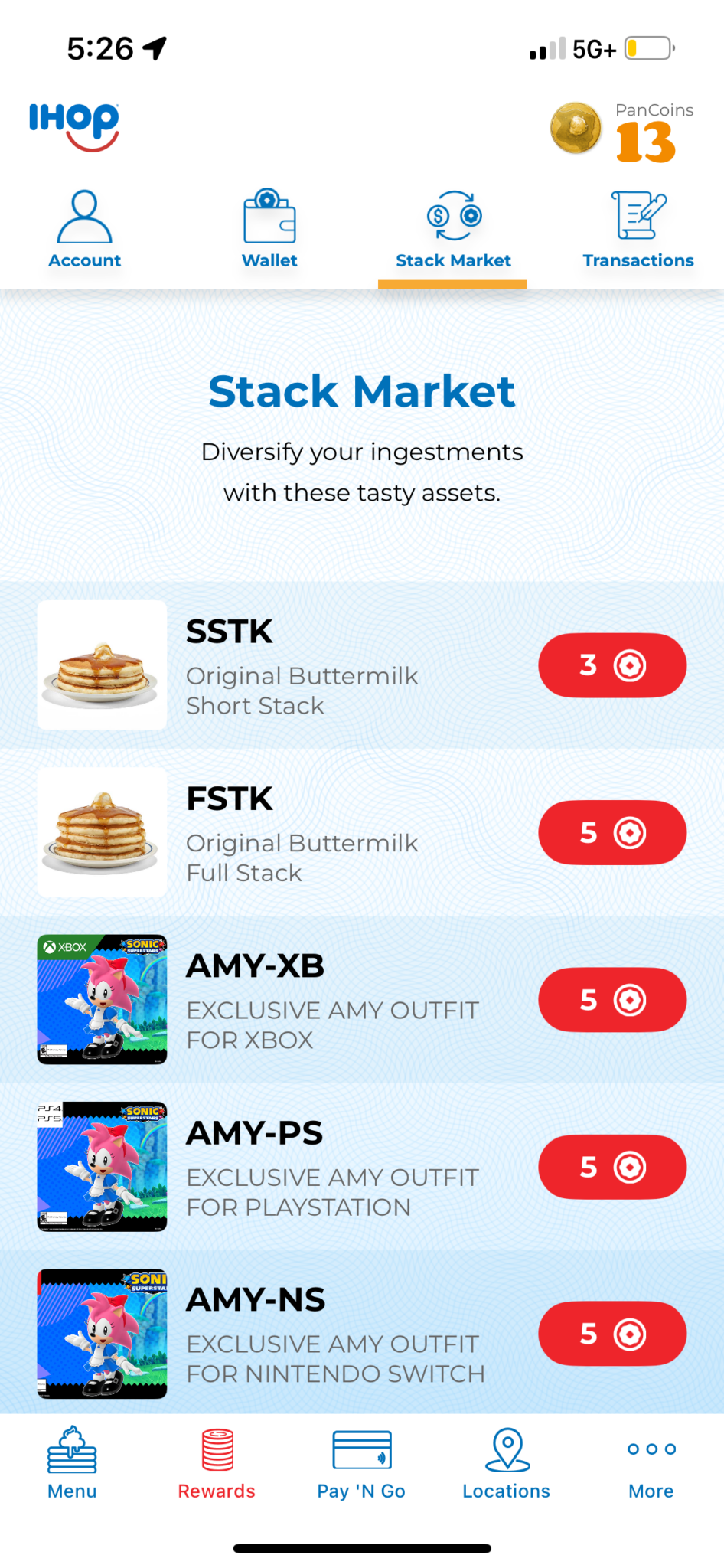This screenshot has height=1568, width=724.
Task: Buy SSTK Short Stack for 3 PanCoins
Action: 612,665
